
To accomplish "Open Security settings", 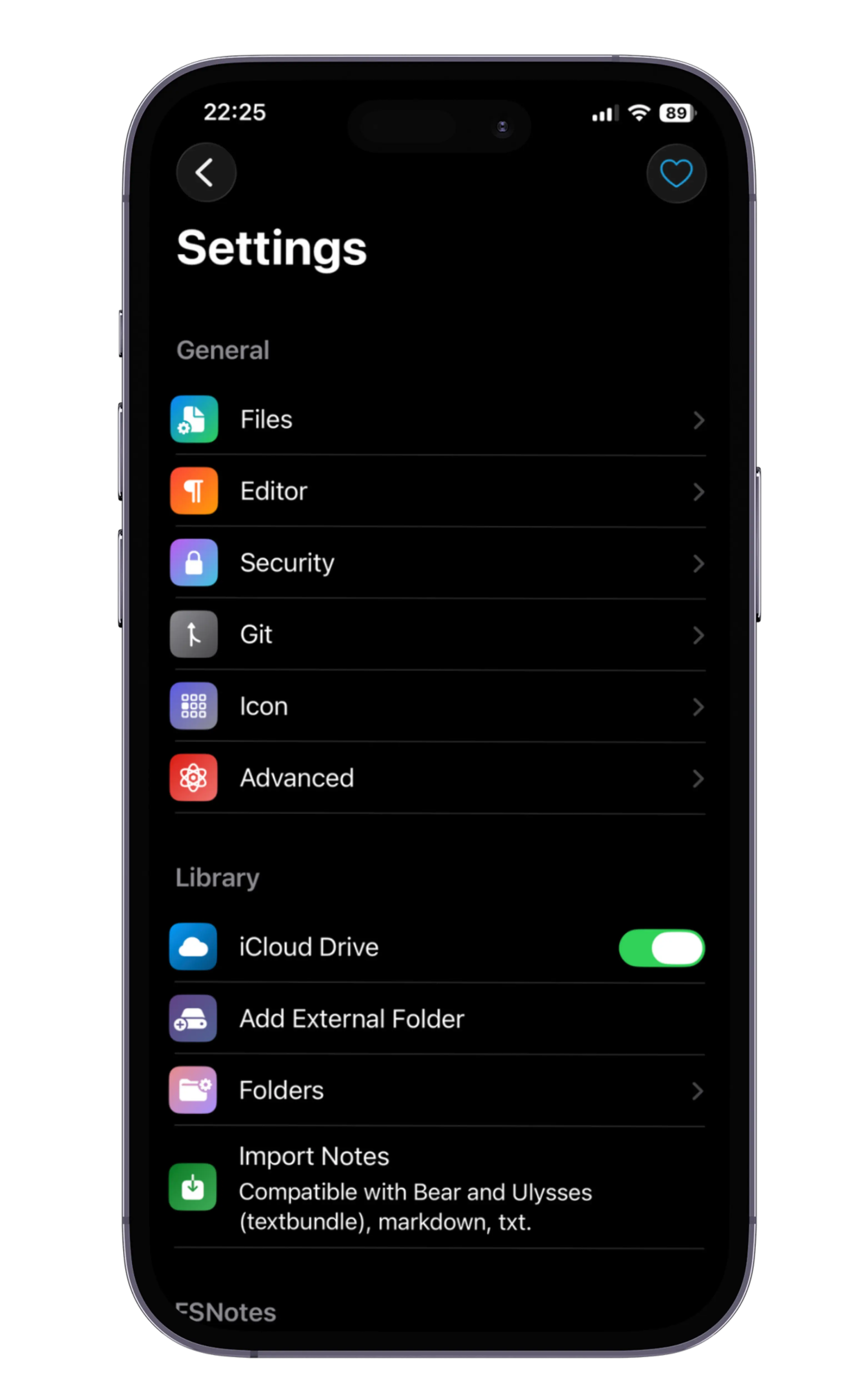I will point(436,563).
